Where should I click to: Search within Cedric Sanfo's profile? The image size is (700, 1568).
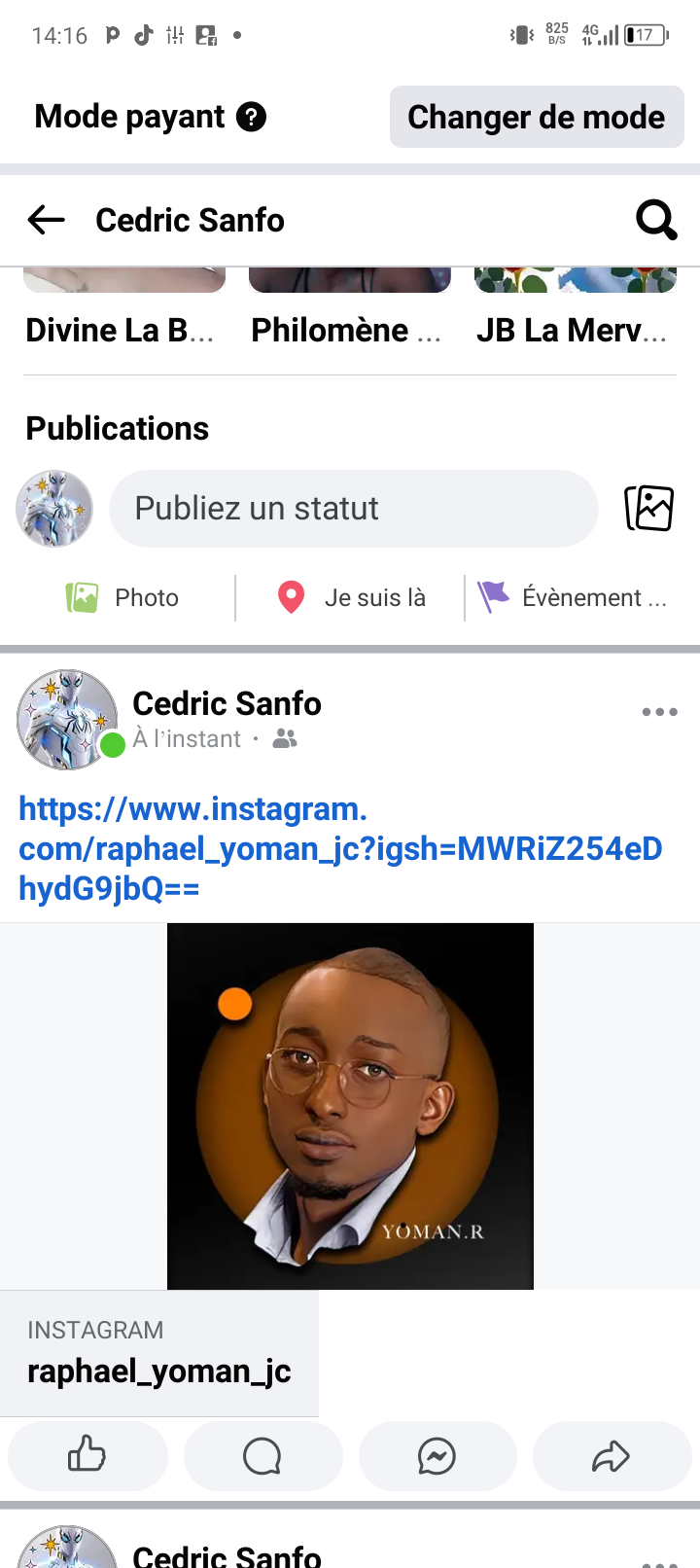tap(656, 220)
